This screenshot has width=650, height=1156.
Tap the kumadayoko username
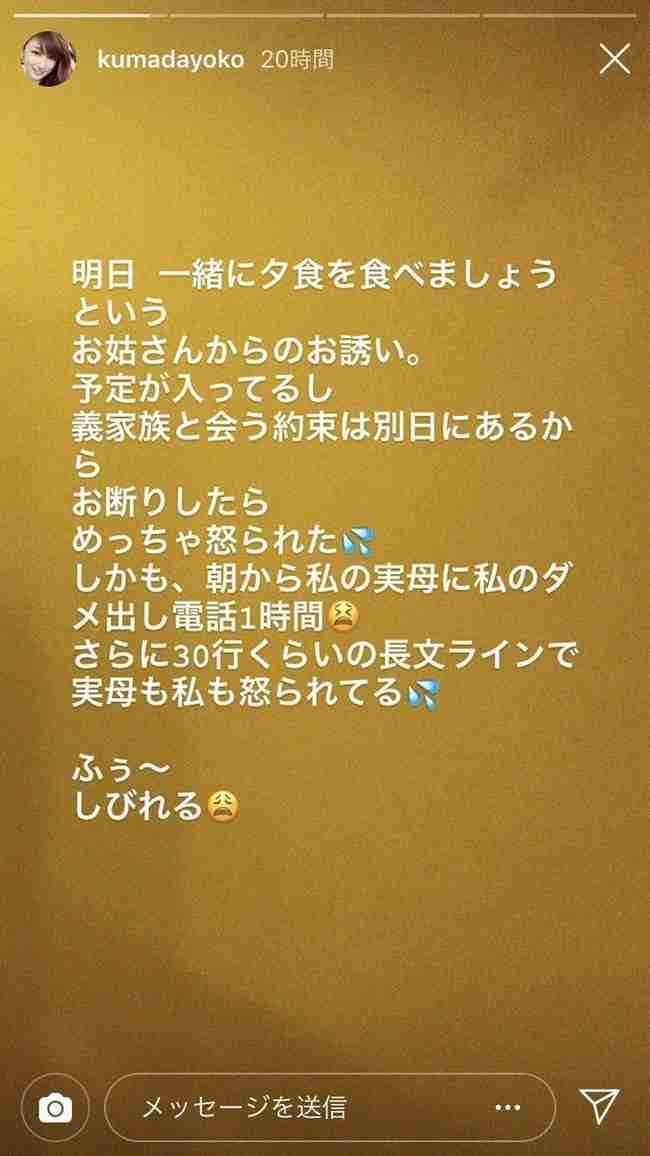coord(171,60)
